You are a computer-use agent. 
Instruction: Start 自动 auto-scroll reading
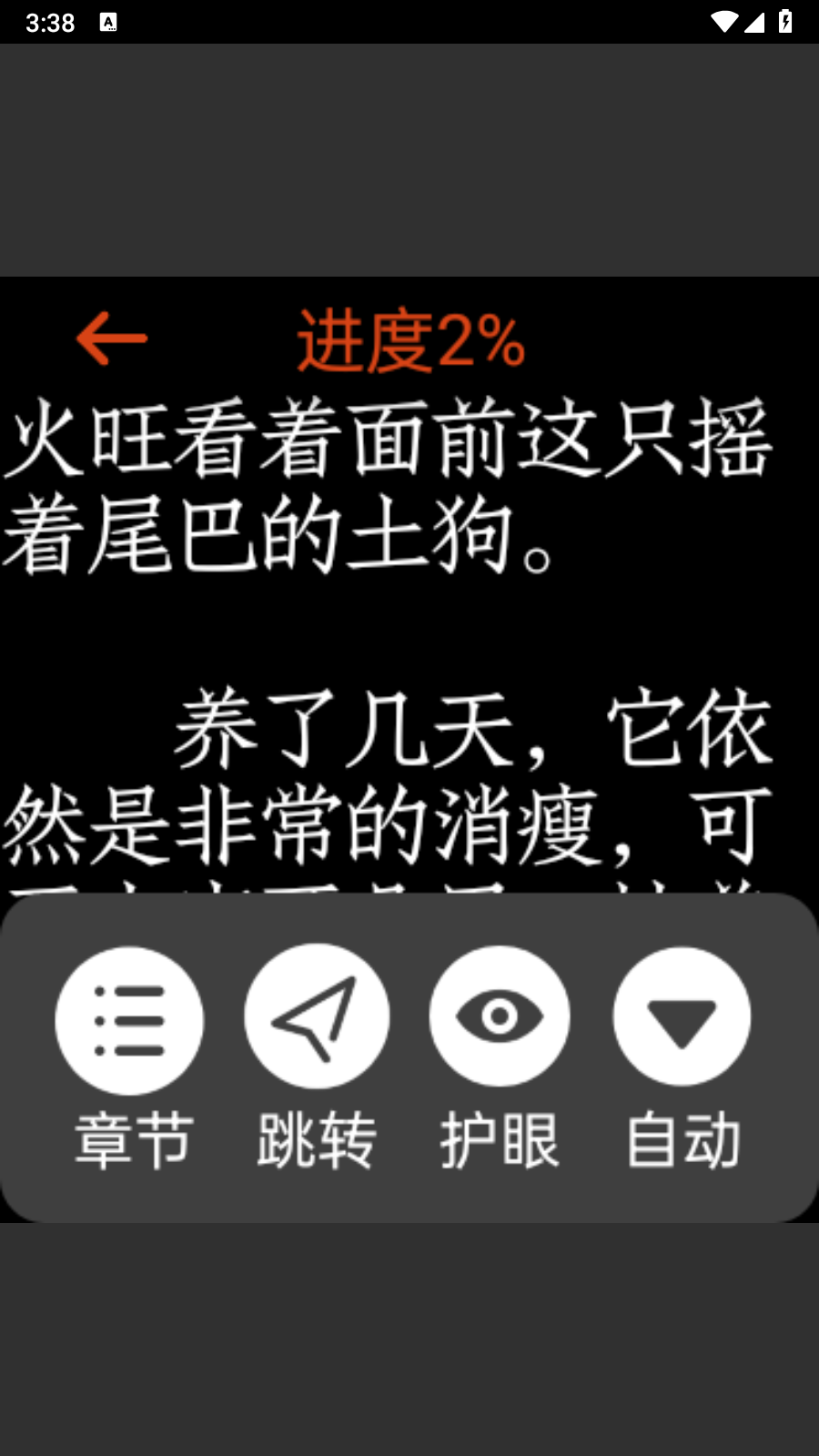tap(682, 1017)
